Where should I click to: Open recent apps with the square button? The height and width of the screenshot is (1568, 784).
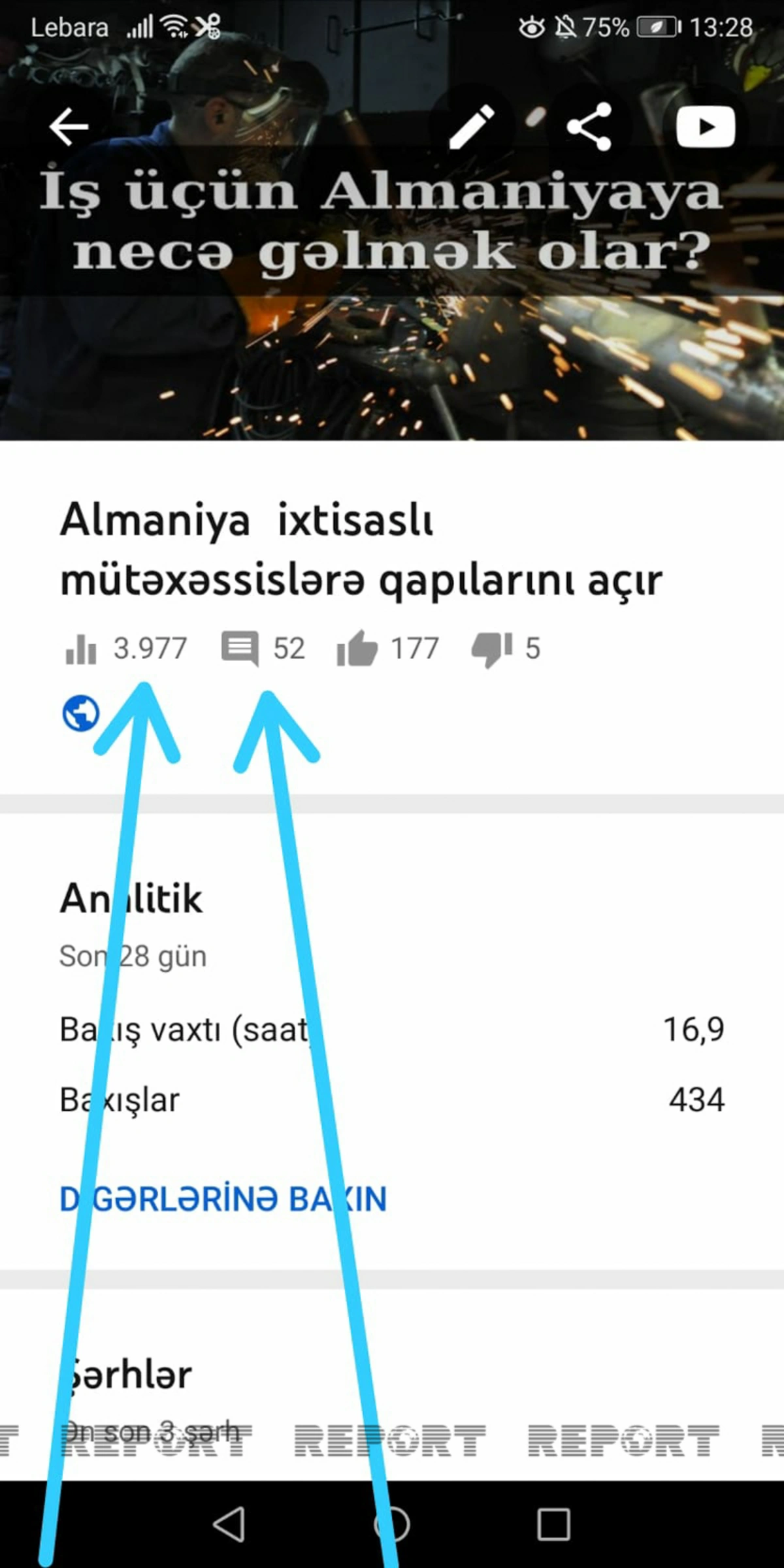coord(553,1524)
